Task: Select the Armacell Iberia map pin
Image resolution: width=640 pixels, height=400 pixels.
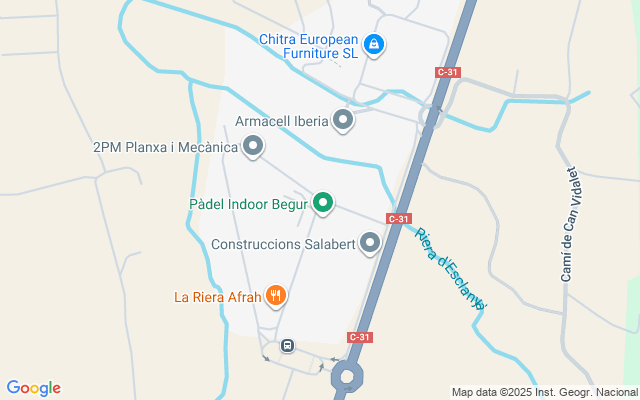Action: click(x=343, y=121)
